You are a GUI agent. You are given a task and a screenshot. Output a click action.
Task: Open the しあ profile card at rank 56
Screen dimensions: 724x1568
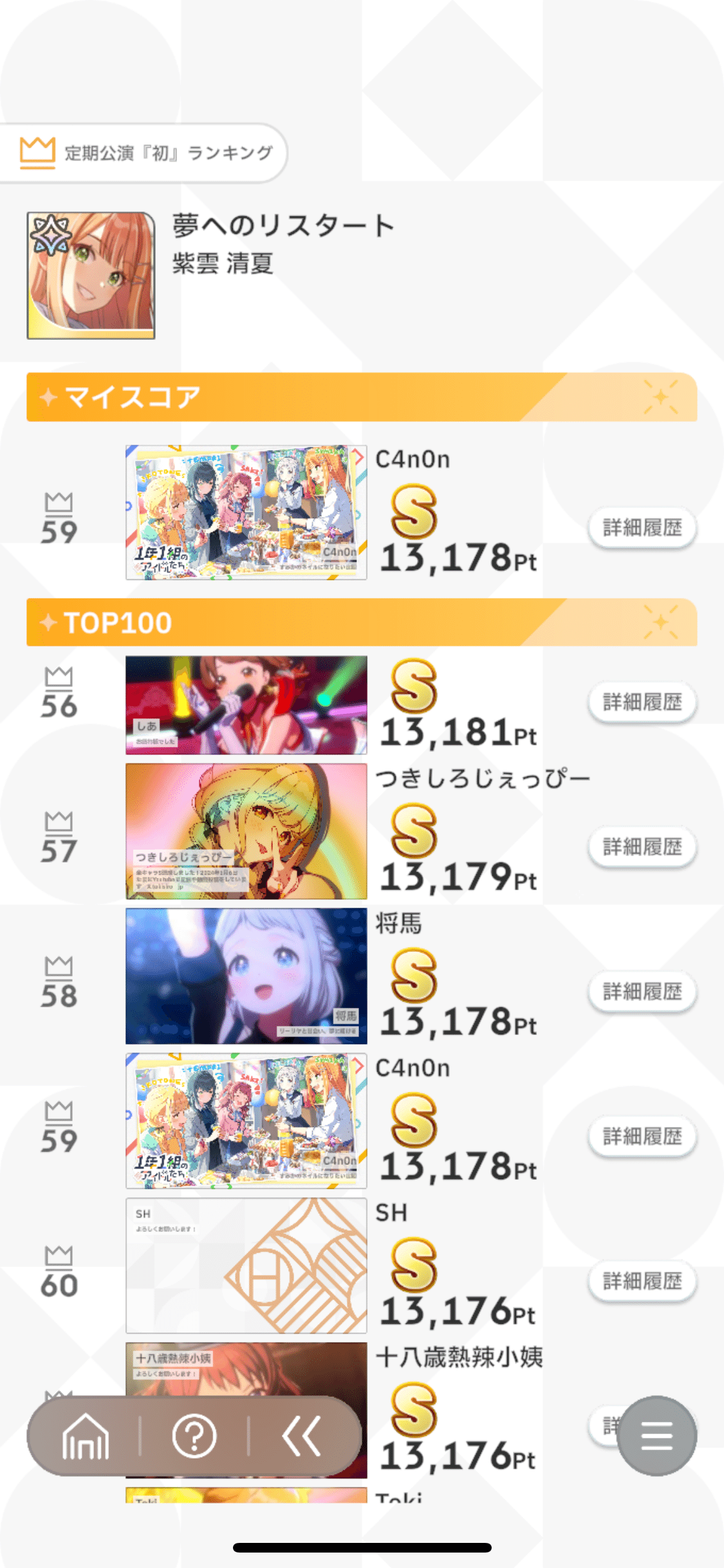point(246,705)
